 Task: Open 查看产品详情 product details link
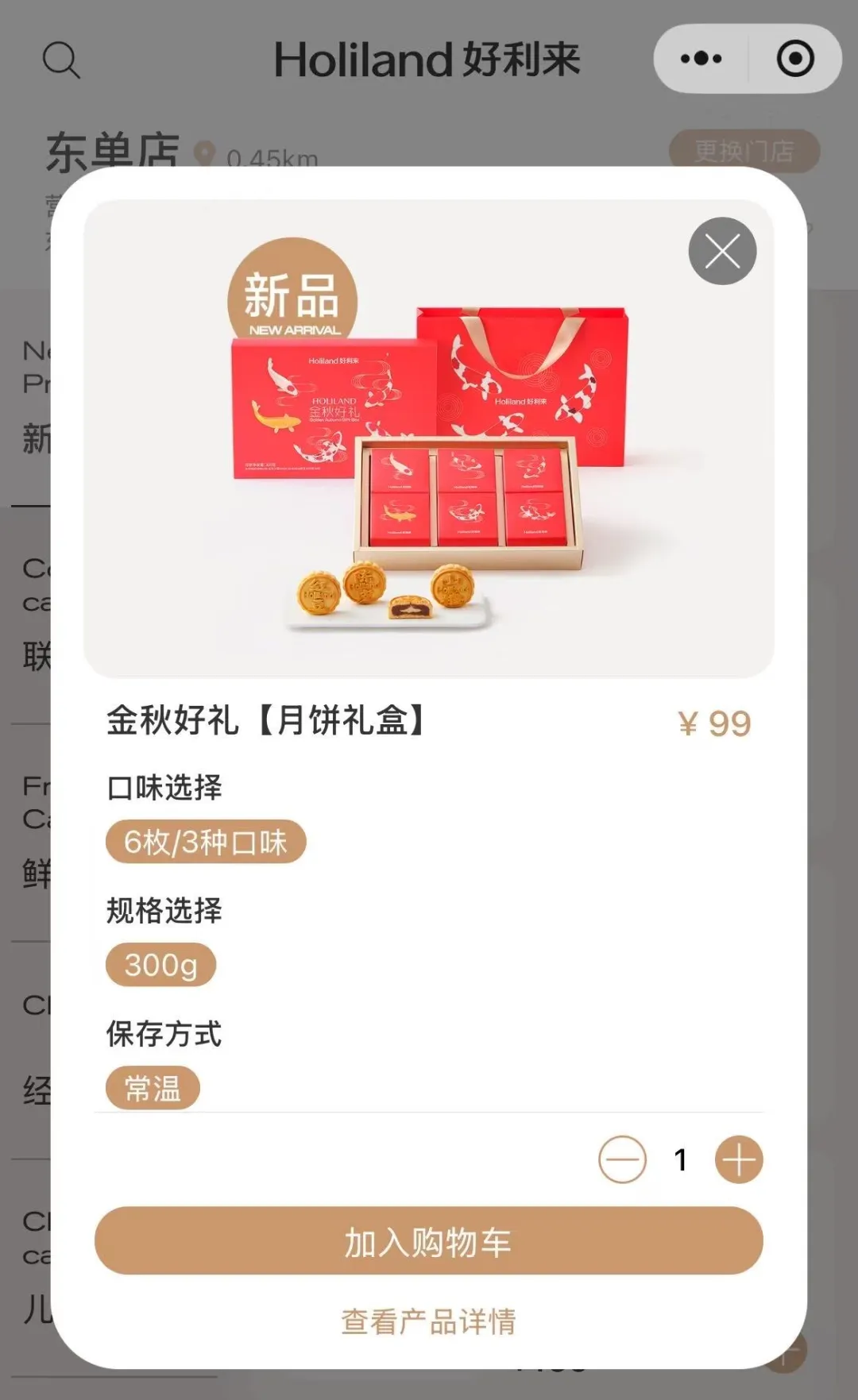(x=428, y=1321)
